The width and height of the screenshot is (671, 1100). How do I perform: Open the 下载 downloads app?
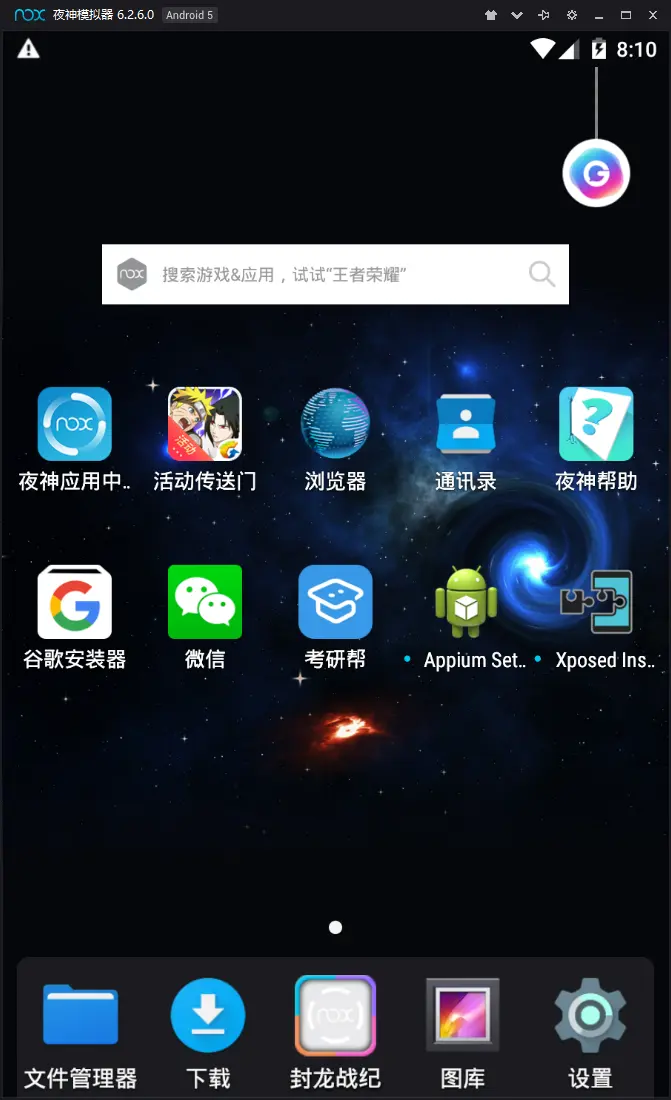[208, 1017]
